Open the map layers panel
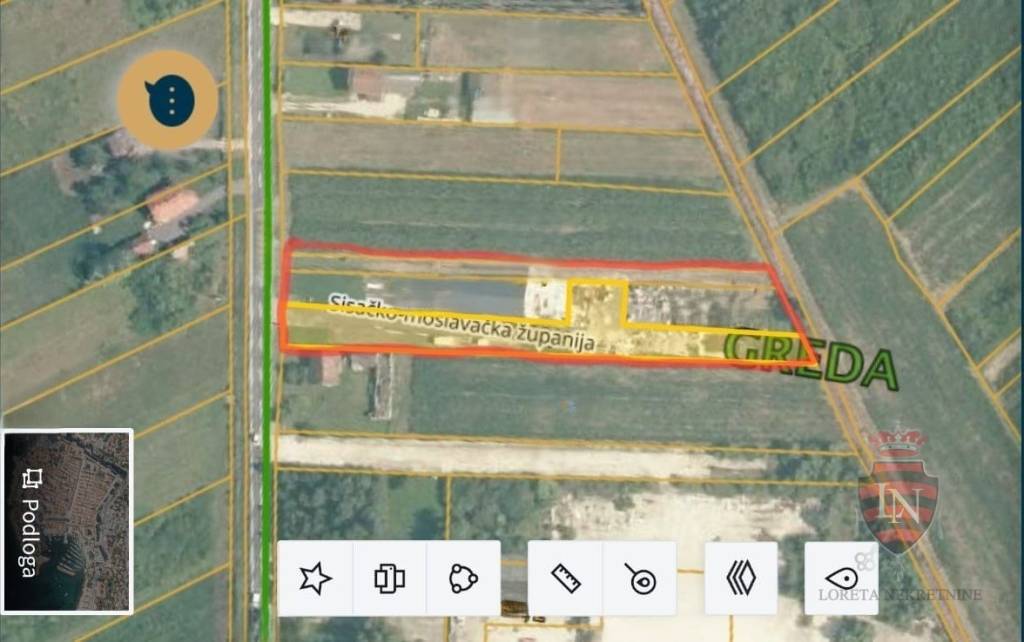 coord(741,578)
